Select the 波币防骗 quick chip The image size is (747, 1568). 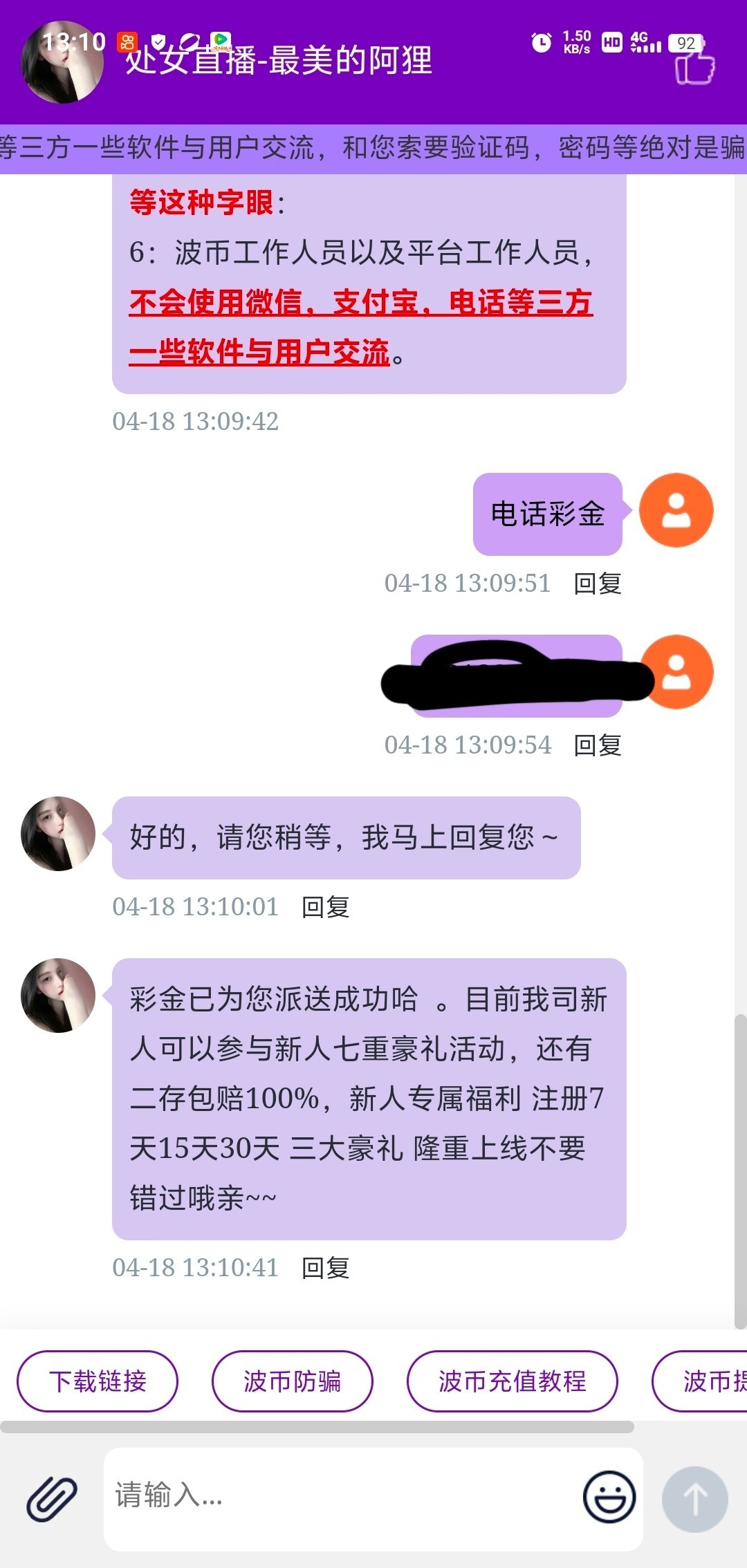[292, 1381]
